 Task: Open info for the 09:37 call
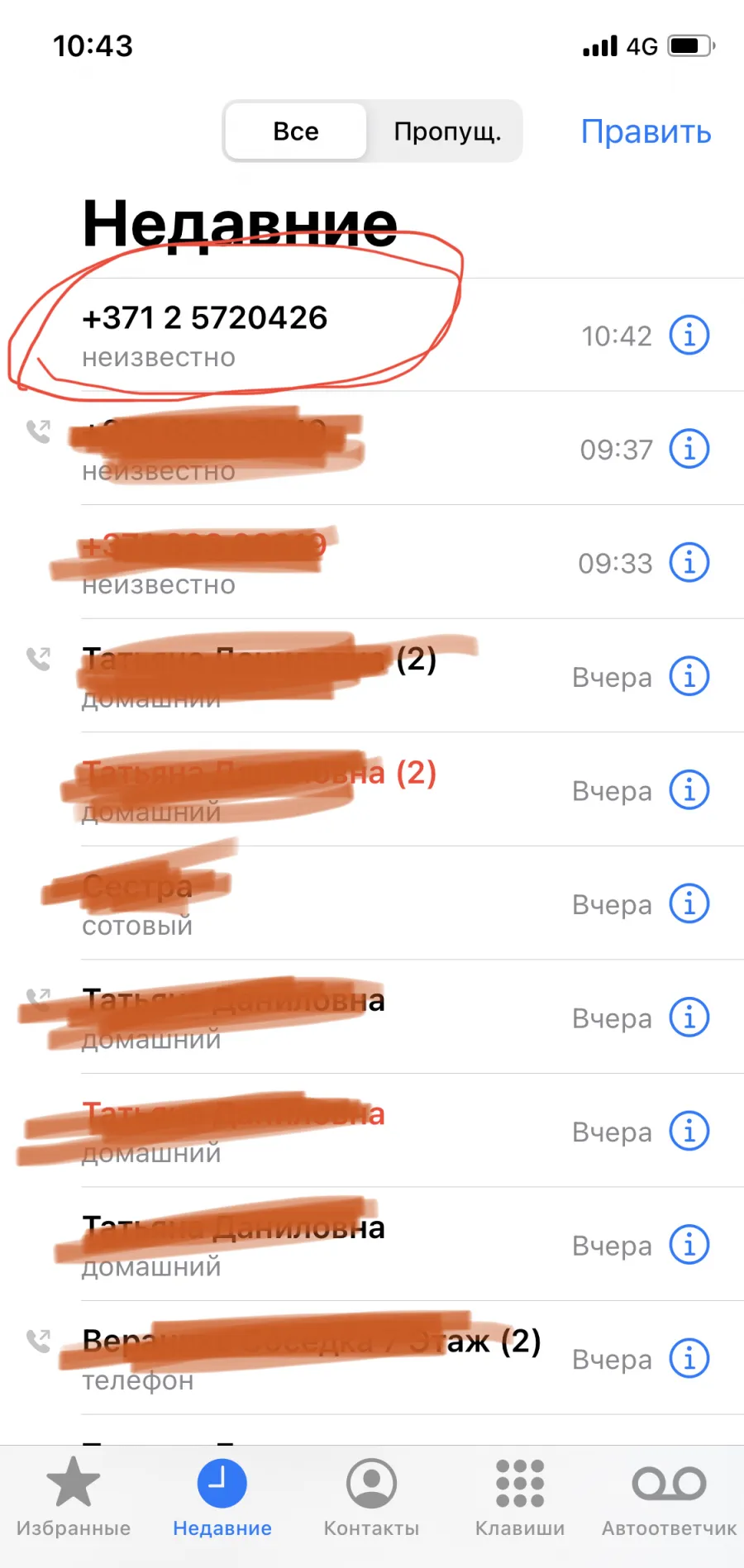pyautogui.click(x=689, y=449)
